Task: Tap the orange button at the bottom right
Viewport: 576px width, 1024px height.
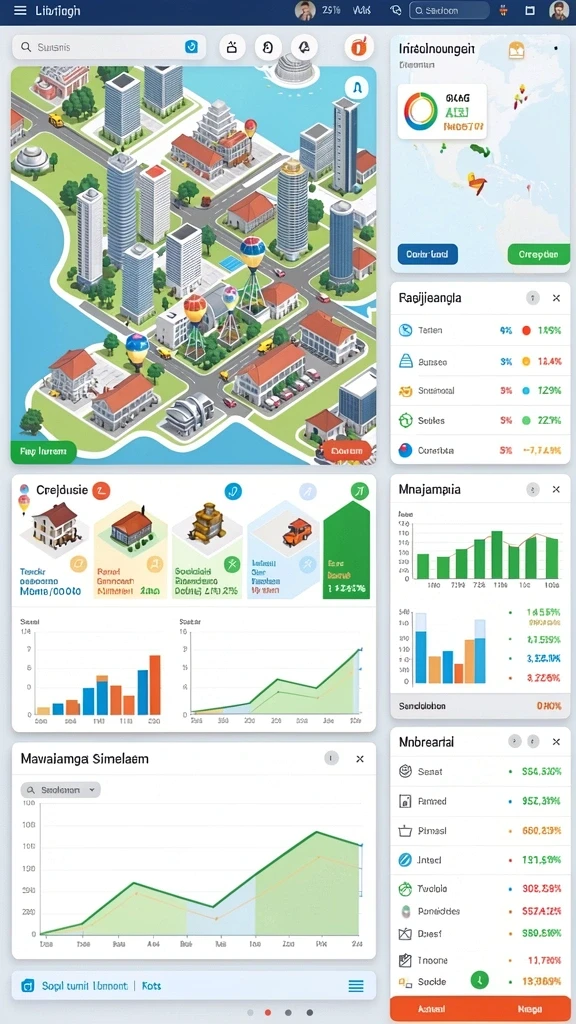Action: (x=480, y=1009)
